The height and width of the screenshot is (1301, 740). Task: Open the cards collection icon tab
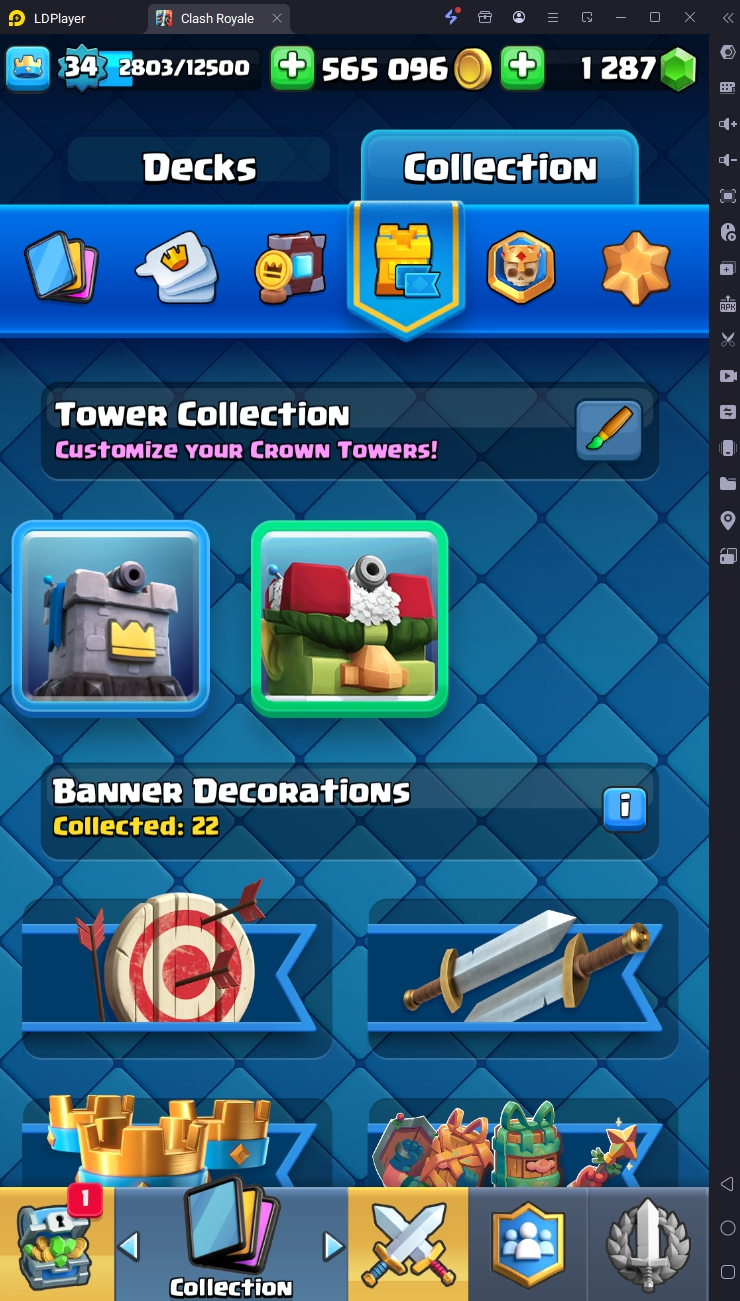point(62,267)
